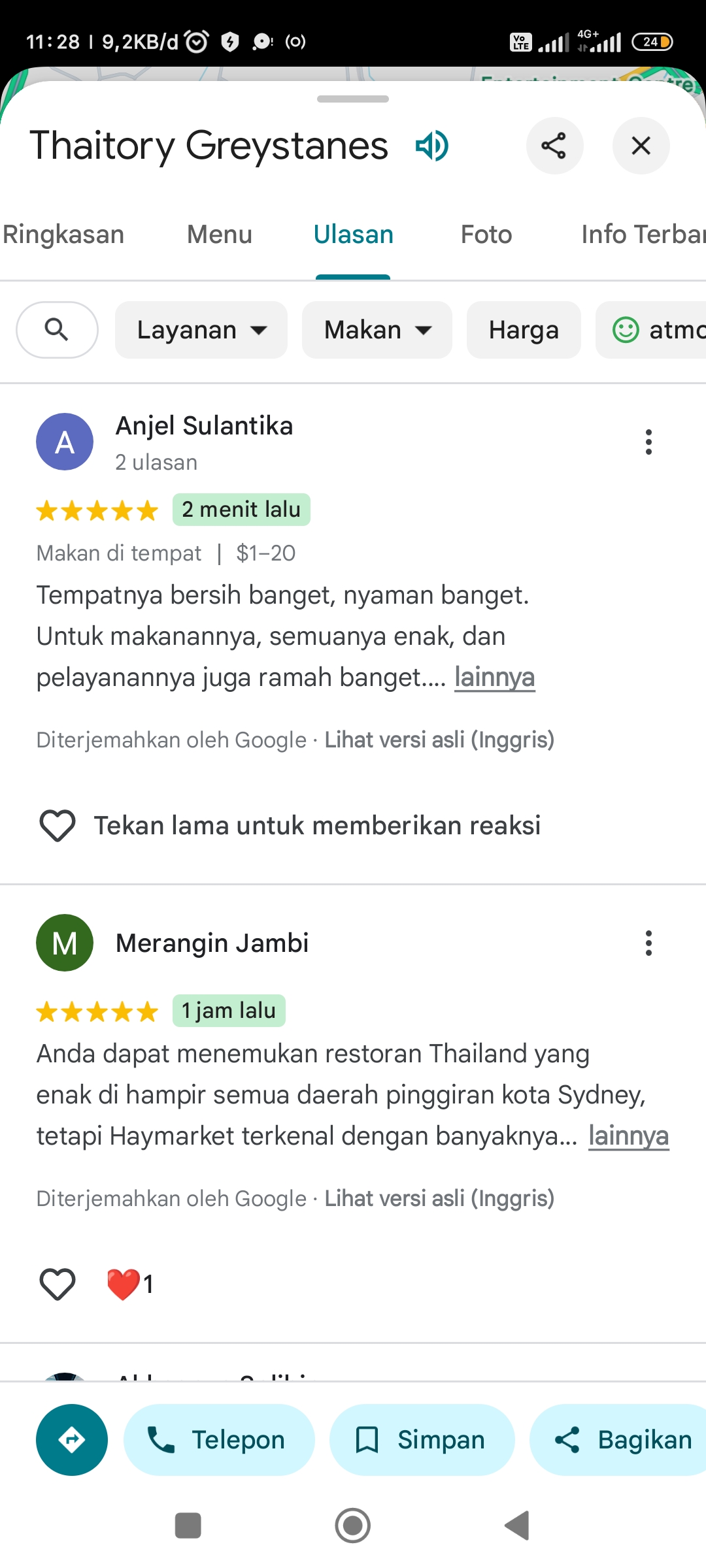Expand Anjel Sulantika's review with lainnya

pos(495,677)
